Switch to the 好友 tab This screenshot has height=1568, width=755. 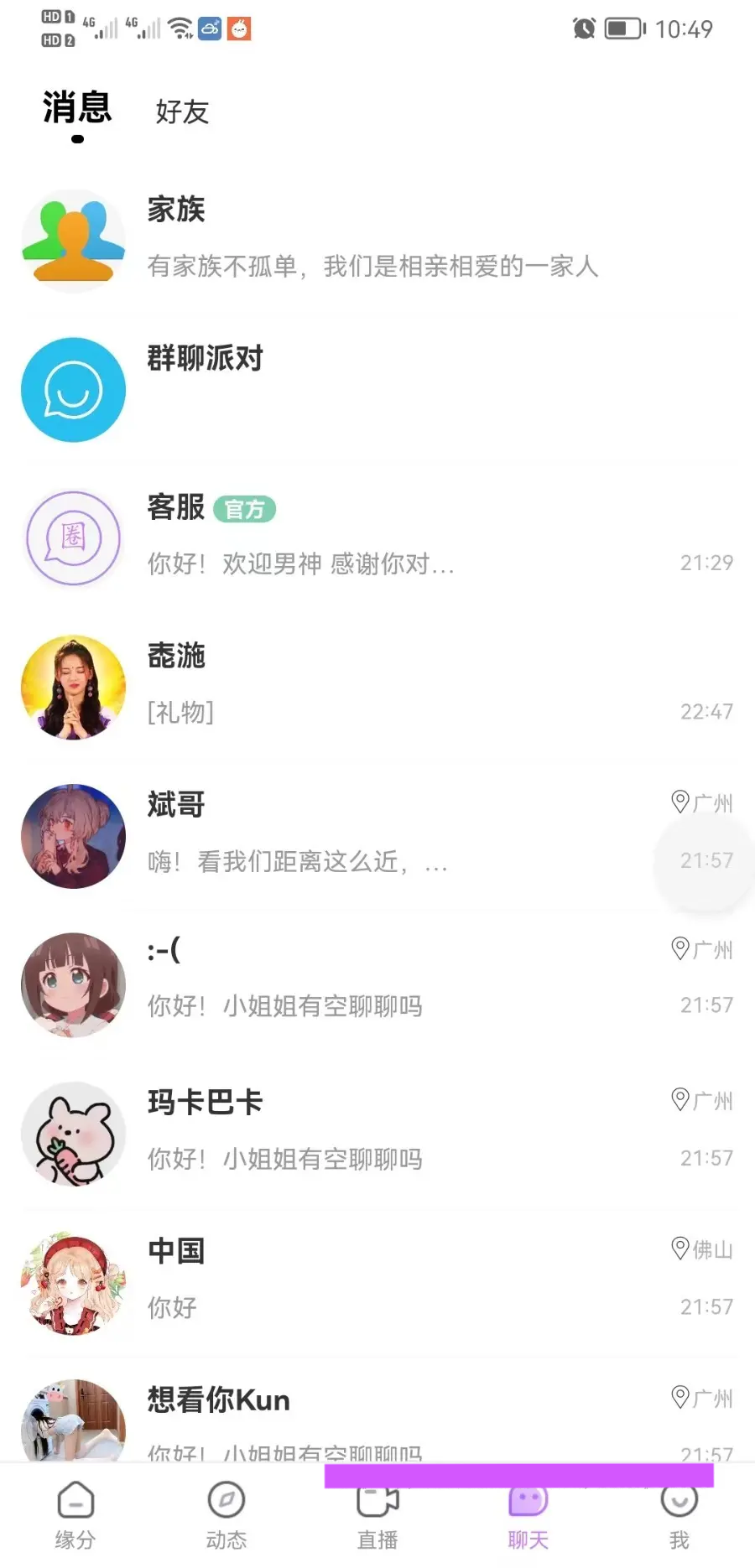182,112
